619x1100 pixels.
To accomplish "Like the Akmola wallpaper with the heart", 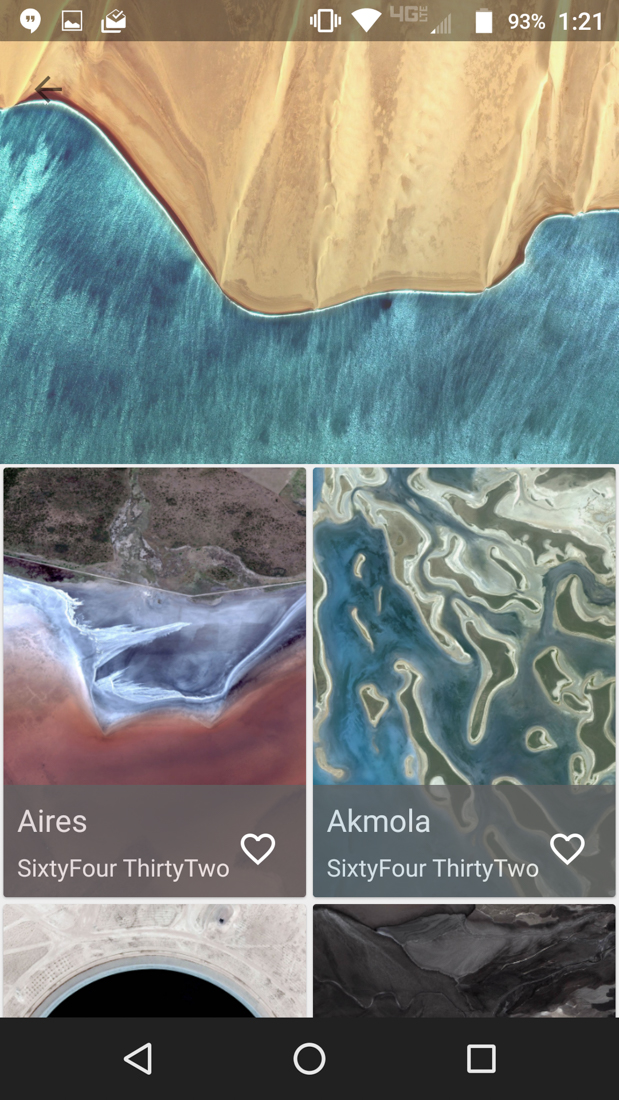I will (567, 849).
